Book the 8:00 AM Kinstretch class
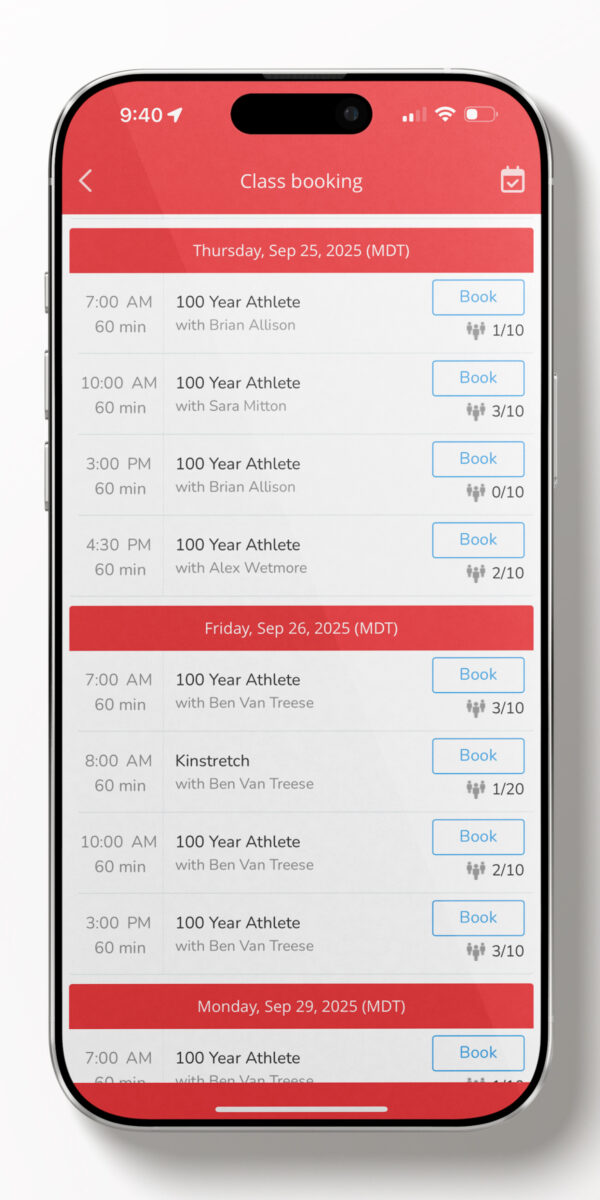Image resolution: width=600 pixels, height=1200 pixels. [x=478, y=756]
